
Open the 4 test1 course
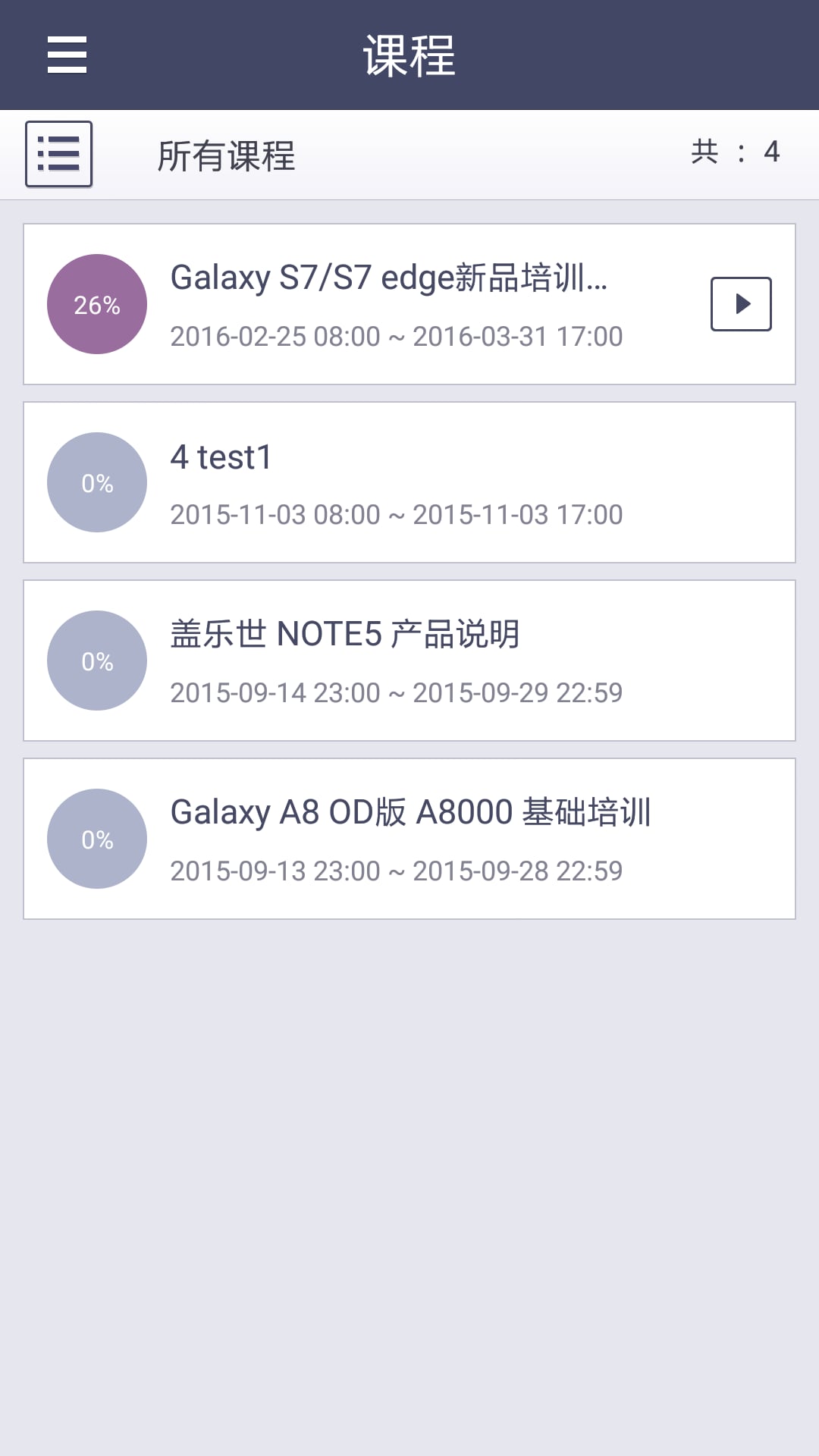409,482
